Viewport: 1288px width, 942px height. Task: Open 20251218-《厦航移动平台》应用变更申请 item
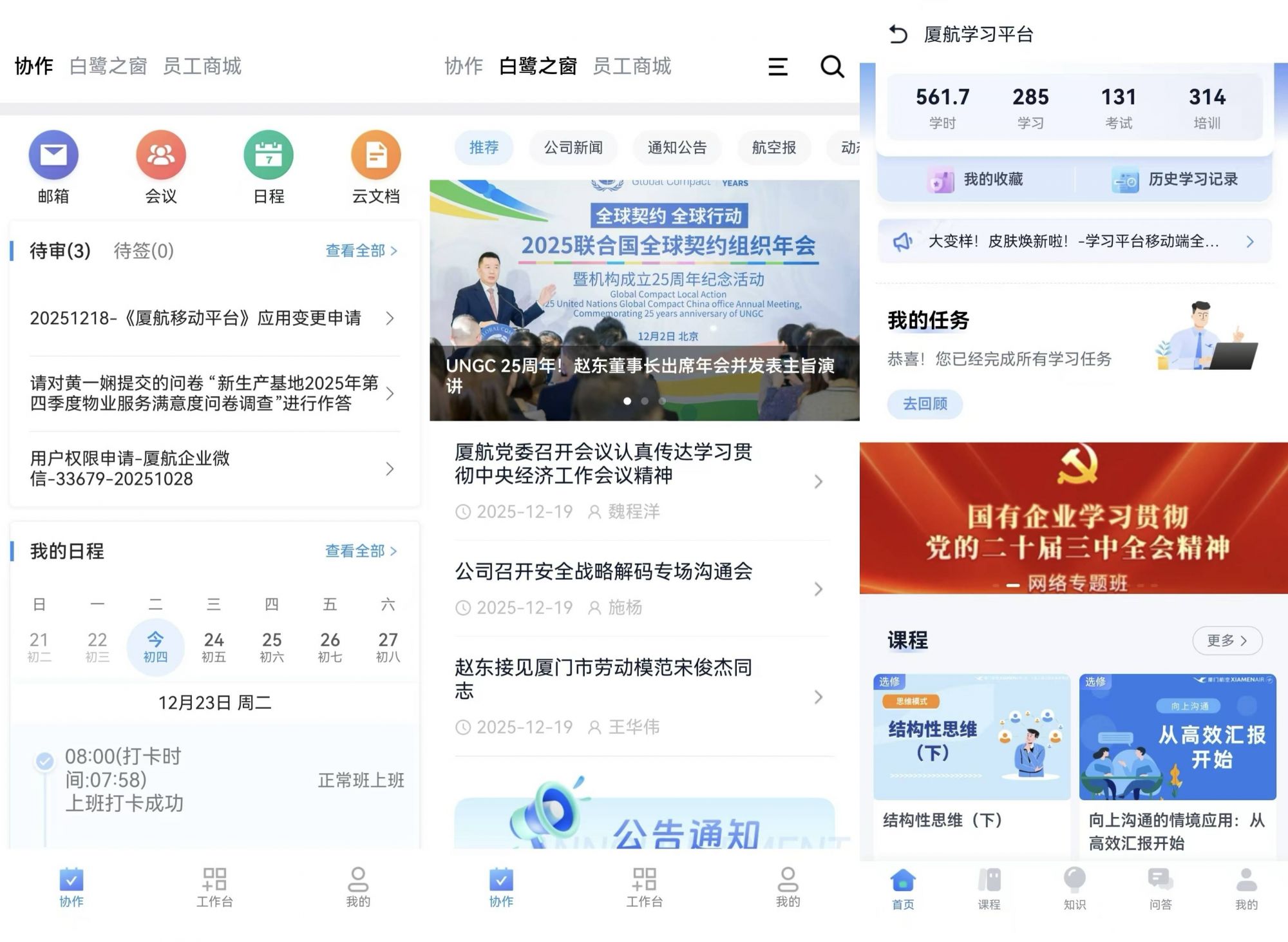pyautogui.click(x=213, y=318)
